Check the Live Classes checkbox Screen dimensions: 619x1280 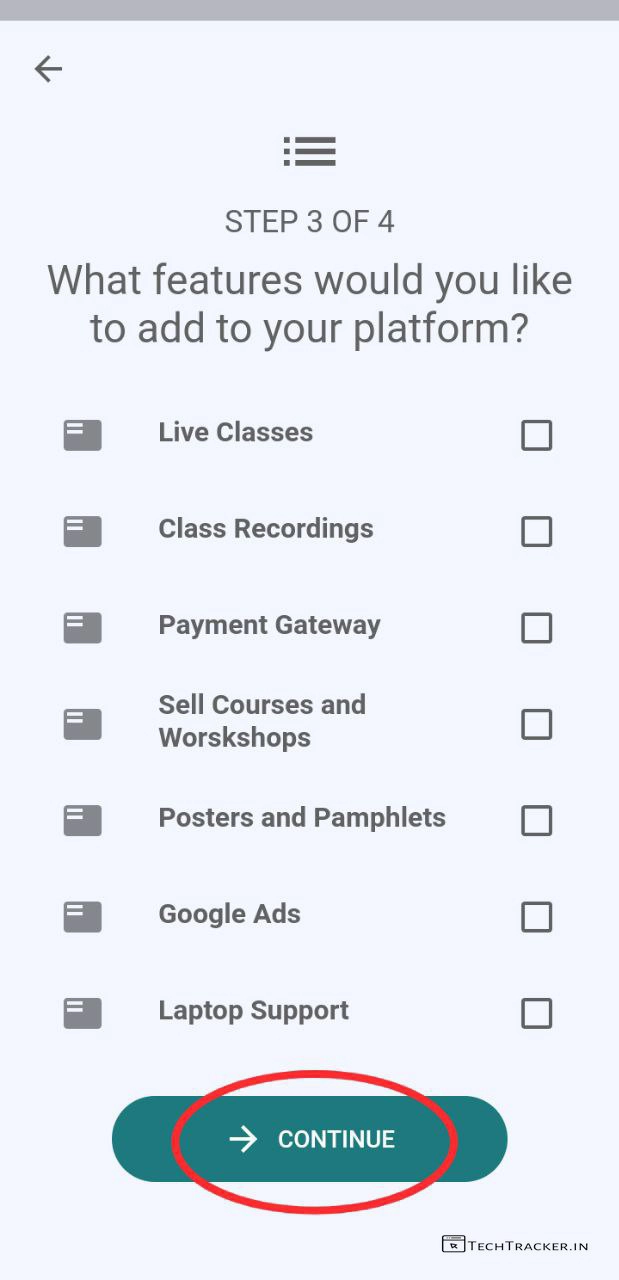click(536, 435)
